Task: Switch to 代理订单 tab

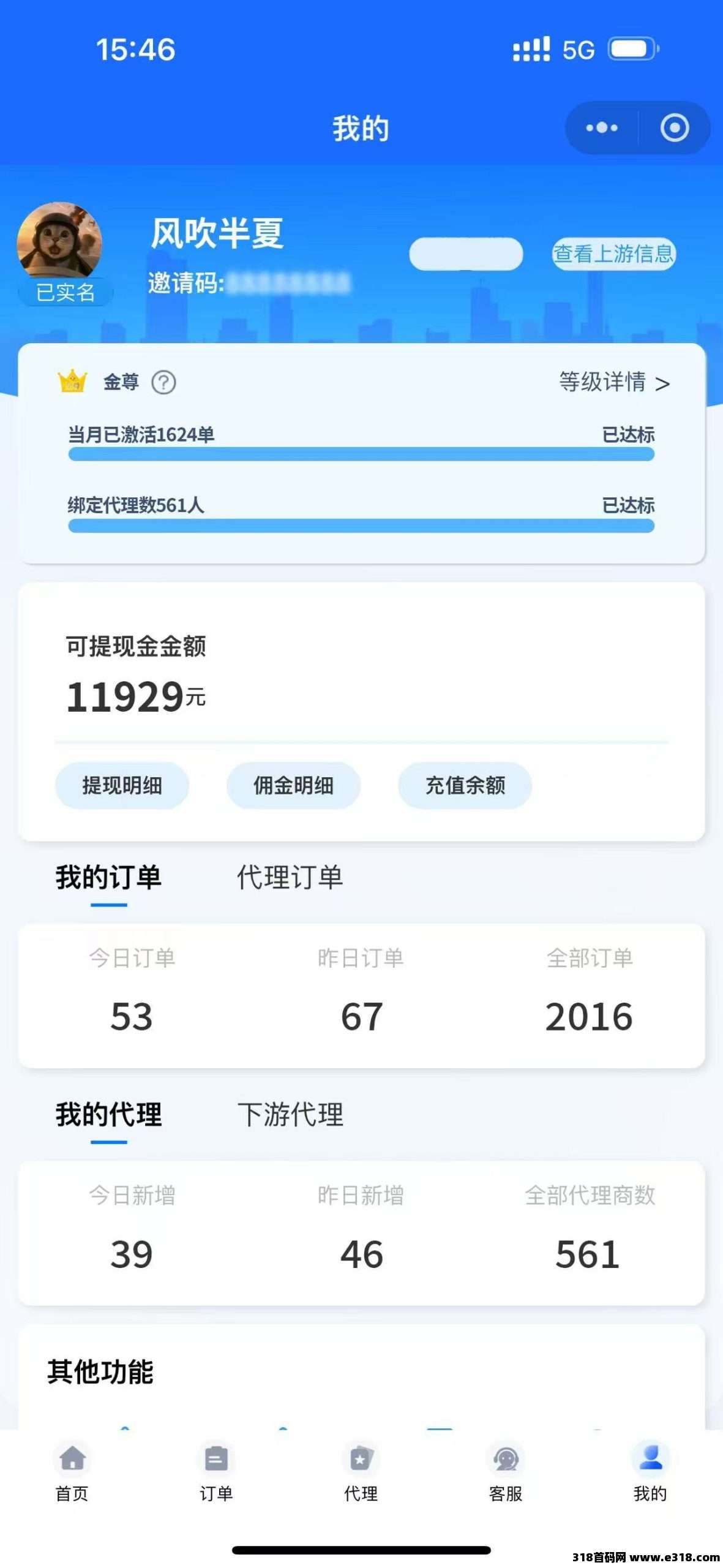Action: click(x=290, y=877)
